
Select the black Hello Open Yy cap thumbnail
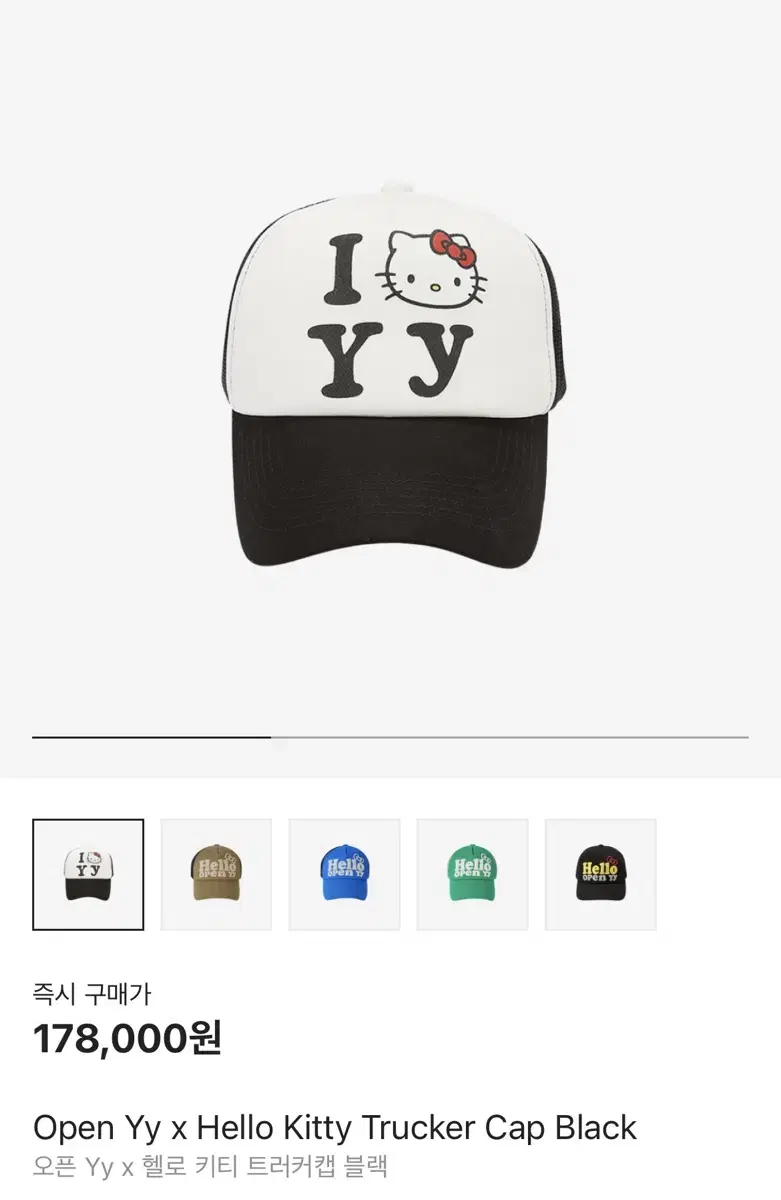pyautogui.click(x=600, y=874)
